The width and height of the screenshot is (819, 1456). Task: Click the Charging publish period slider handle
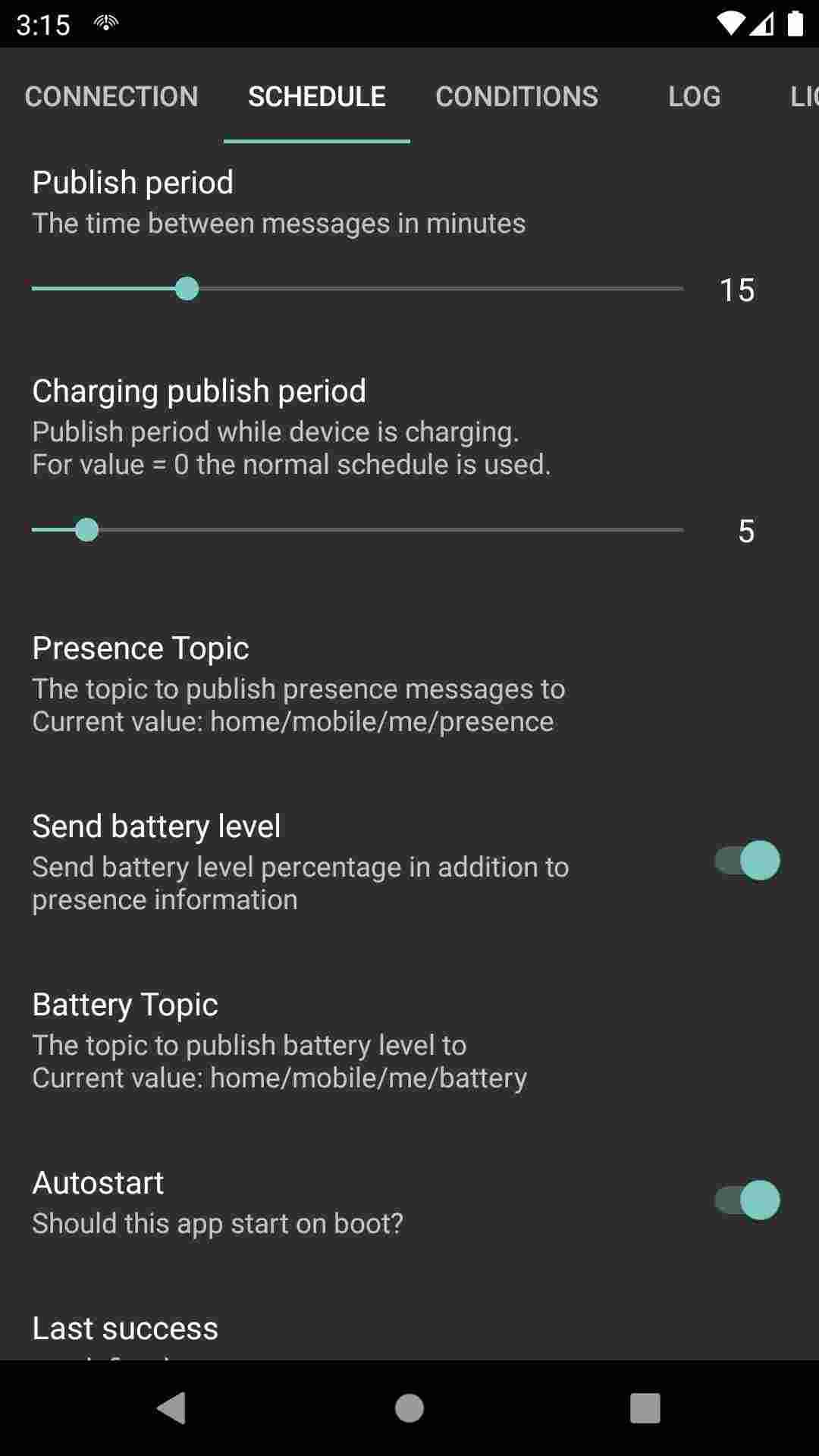click(x=89, y=529)
